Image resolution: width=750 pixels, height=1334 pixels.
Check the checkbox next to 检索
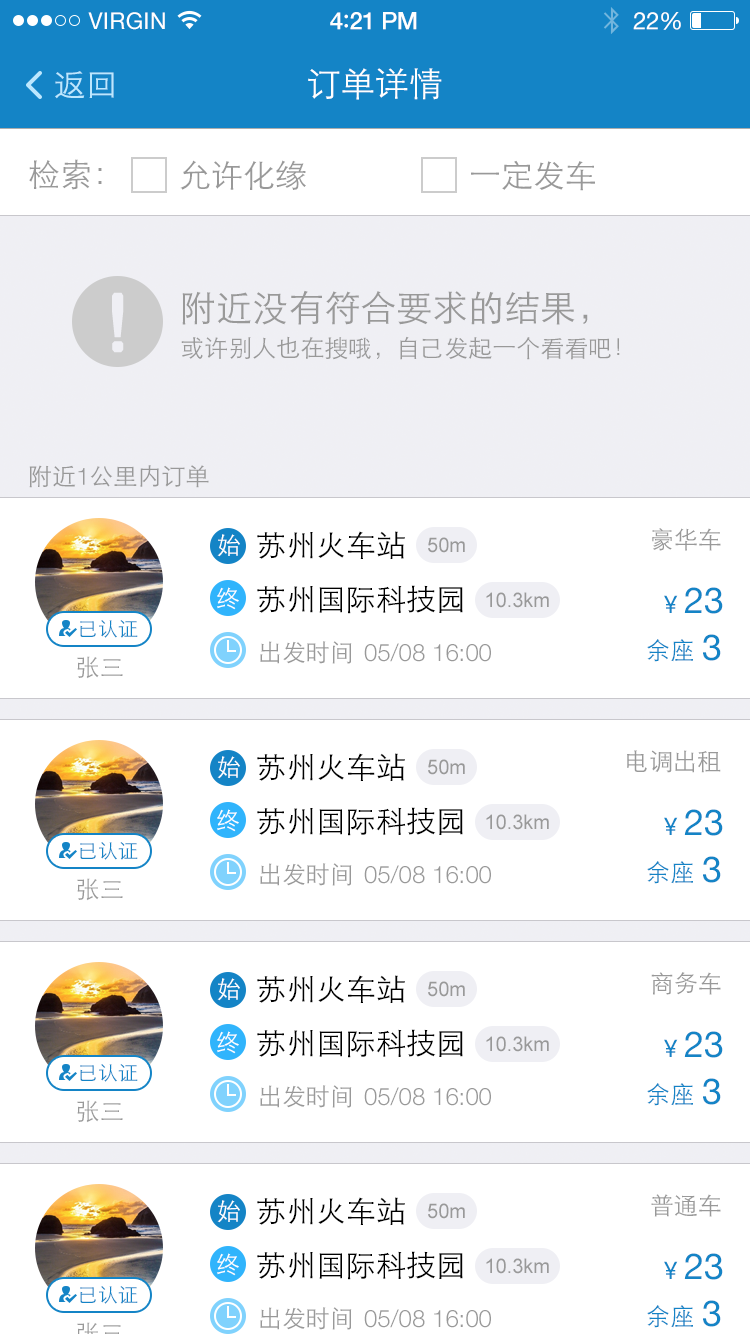(149, 176)
